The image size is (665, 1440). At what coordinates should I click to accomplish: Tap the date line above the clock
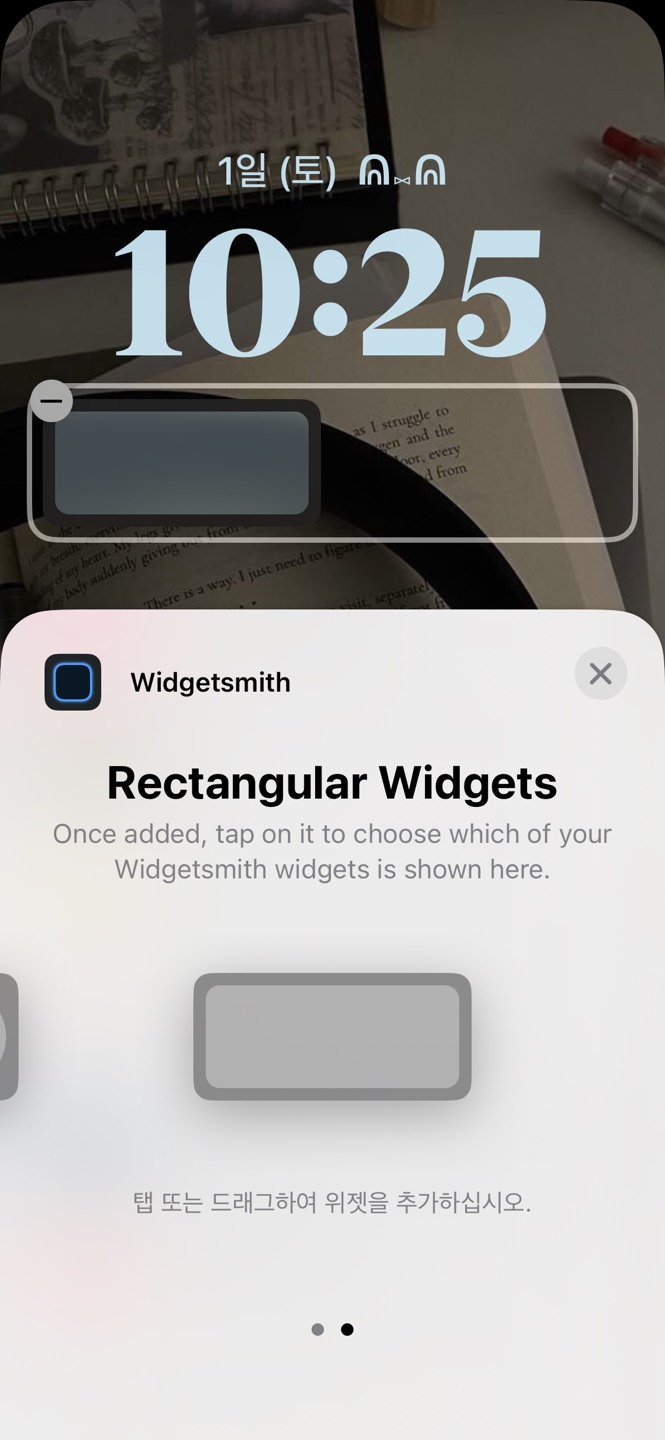pyautogui.click(x=332, y=172)
